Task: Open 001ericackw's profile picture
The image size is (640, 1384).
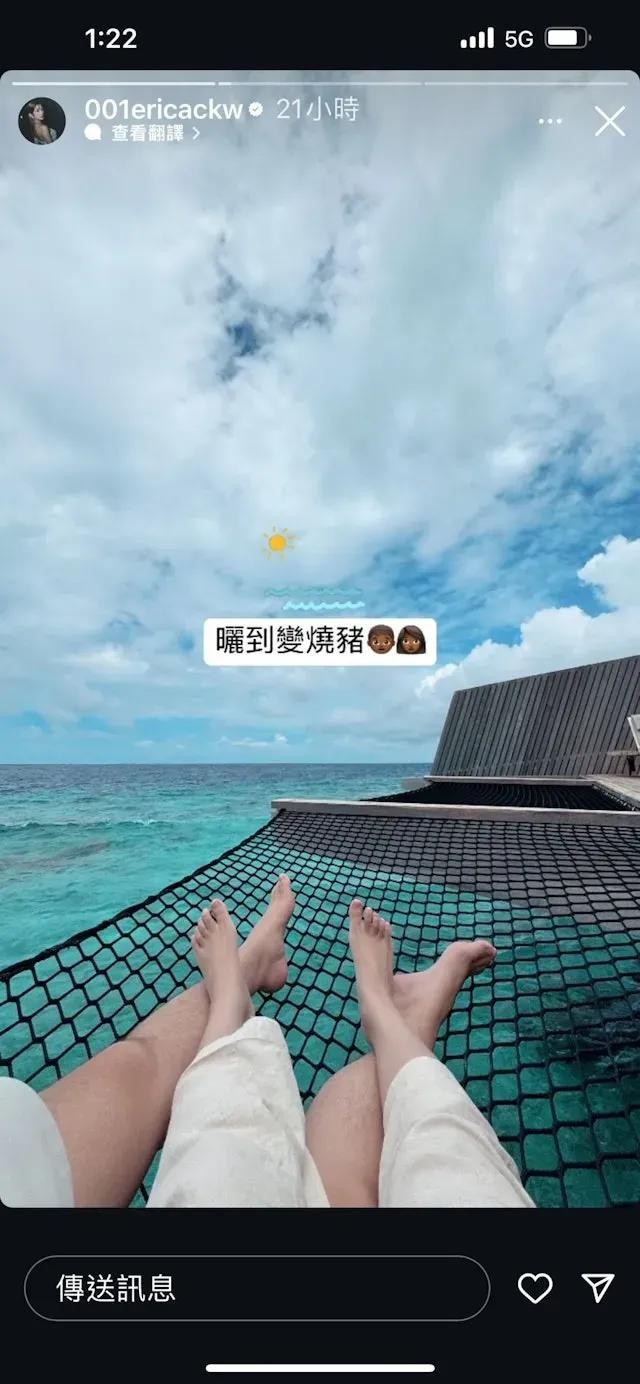Action: 42,121
